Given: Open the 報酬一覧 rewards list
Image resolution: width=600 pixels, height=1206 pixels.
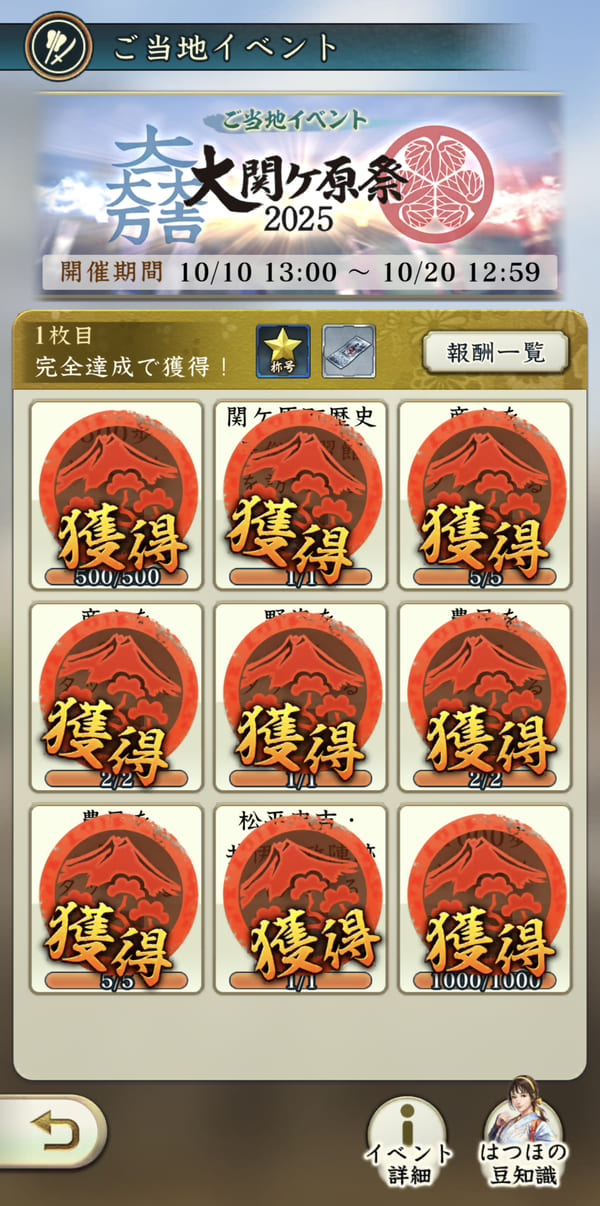Looking at the screenshot, I should 494,352.
